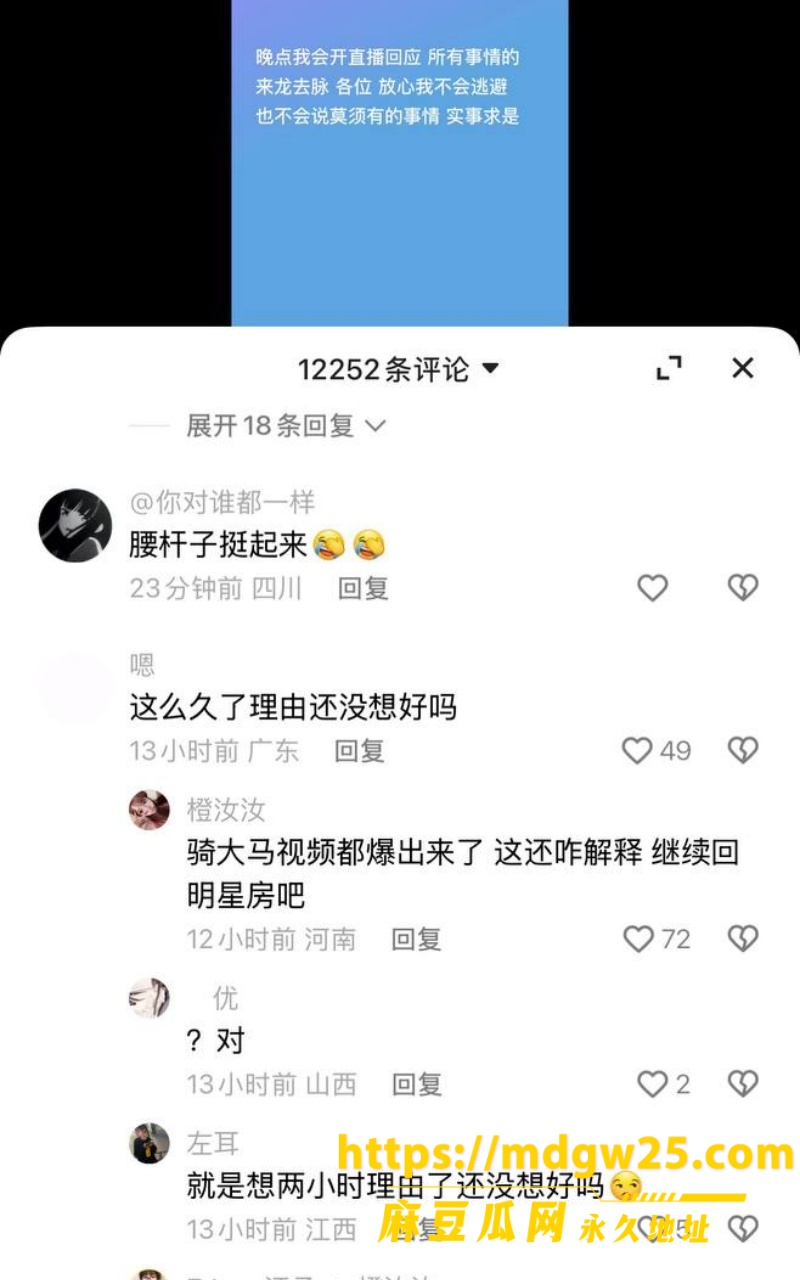The image size is (800, 1280).
Task: Expand comments panel to full screen
Action: click(x=669, y=368)
